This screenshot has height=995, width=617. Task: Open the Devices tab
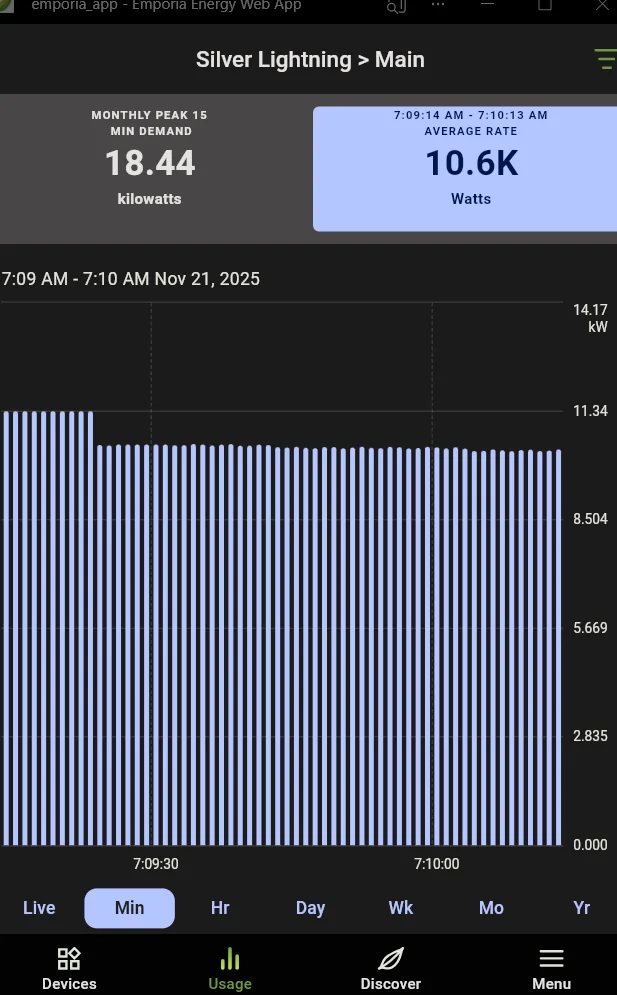[x=69, y=968]
